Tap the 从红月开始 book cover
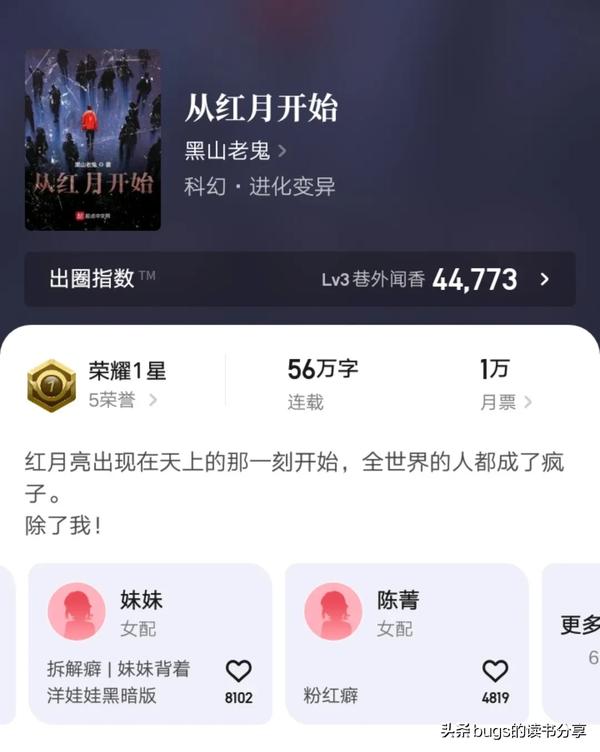The image size is (600, 752). point(93,140)
